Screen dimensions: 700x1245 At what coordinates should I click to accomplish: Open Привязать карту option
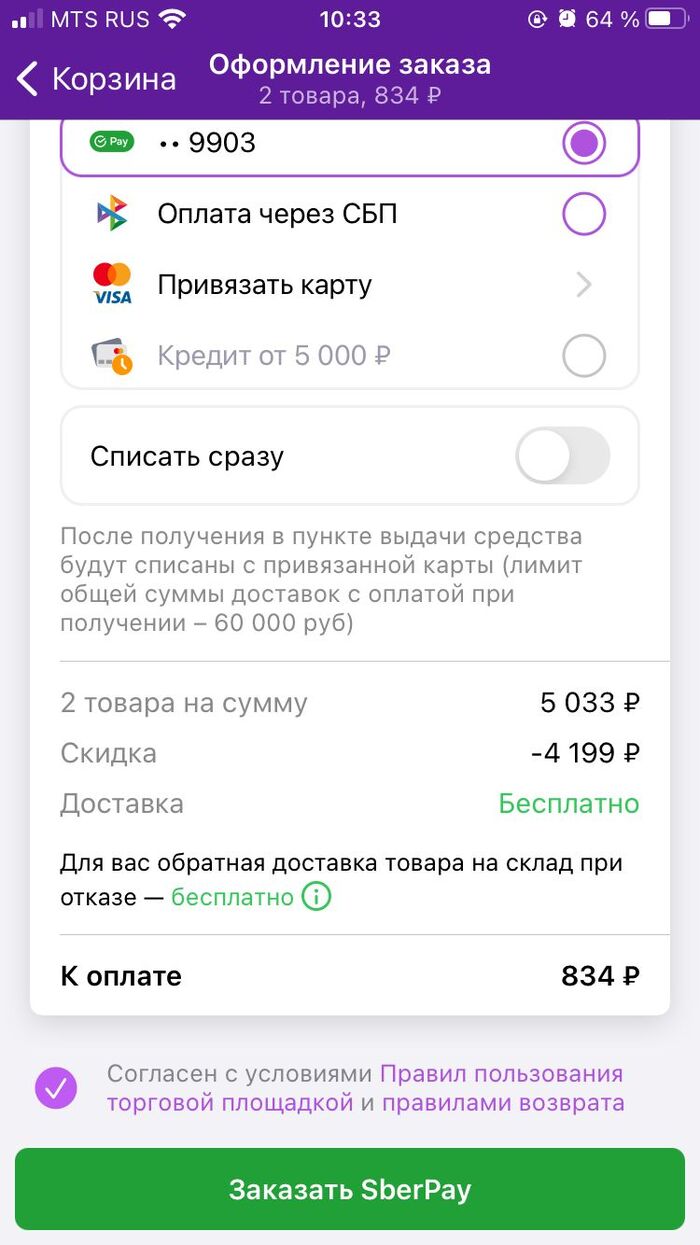[x=350, y=285]
